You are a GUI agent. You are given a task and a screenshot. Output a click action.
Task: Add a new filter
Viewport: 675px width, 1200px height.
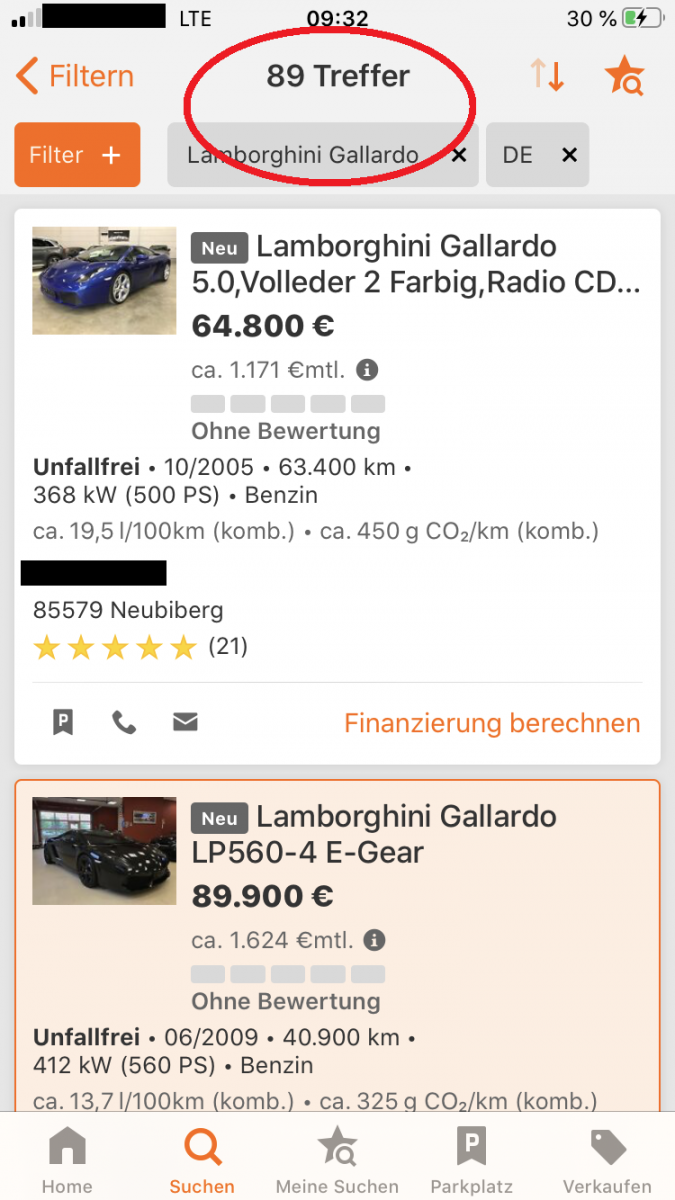point(77,155)
